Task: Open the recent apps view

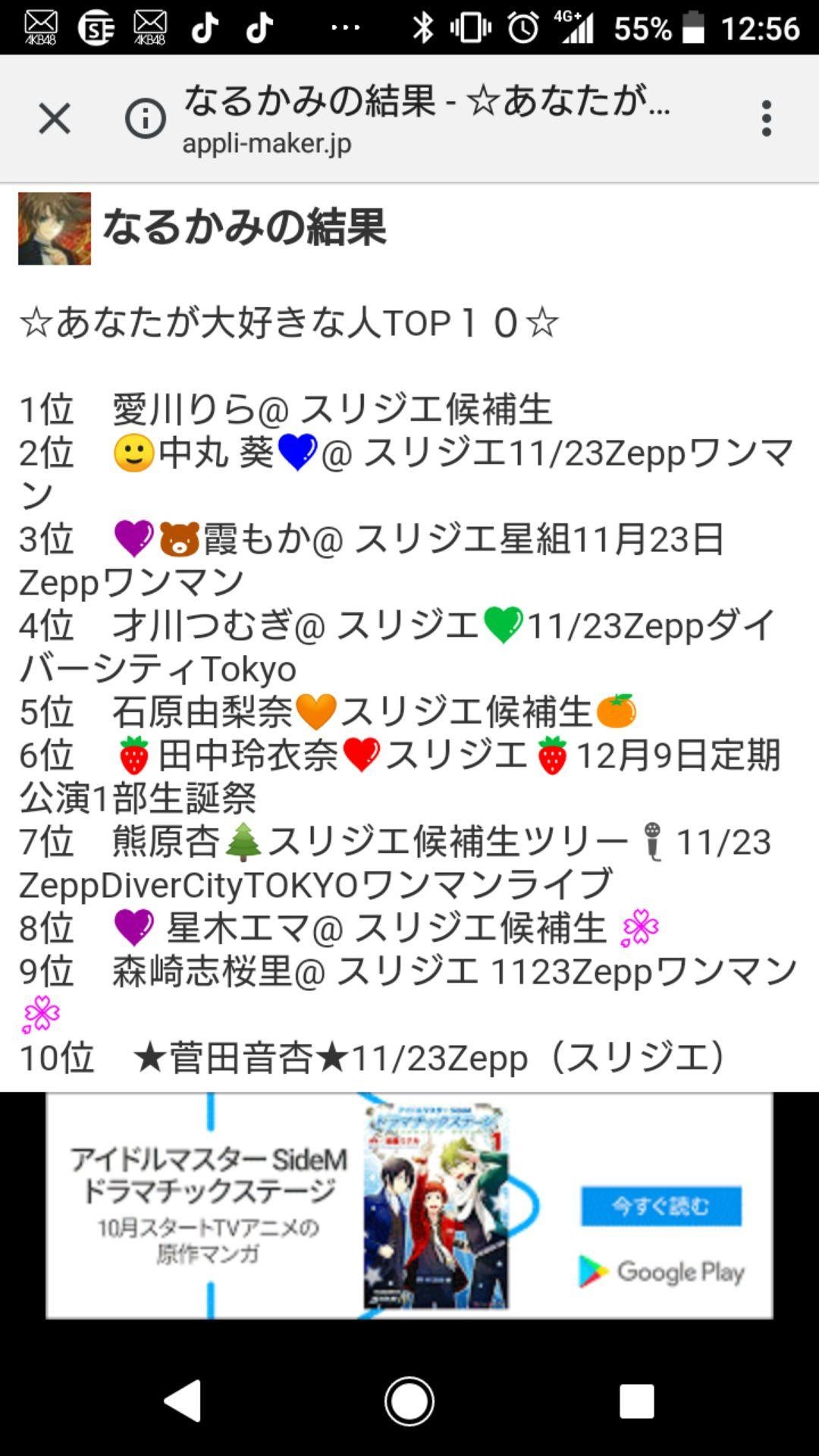Action: click(x=636, y=1401)
